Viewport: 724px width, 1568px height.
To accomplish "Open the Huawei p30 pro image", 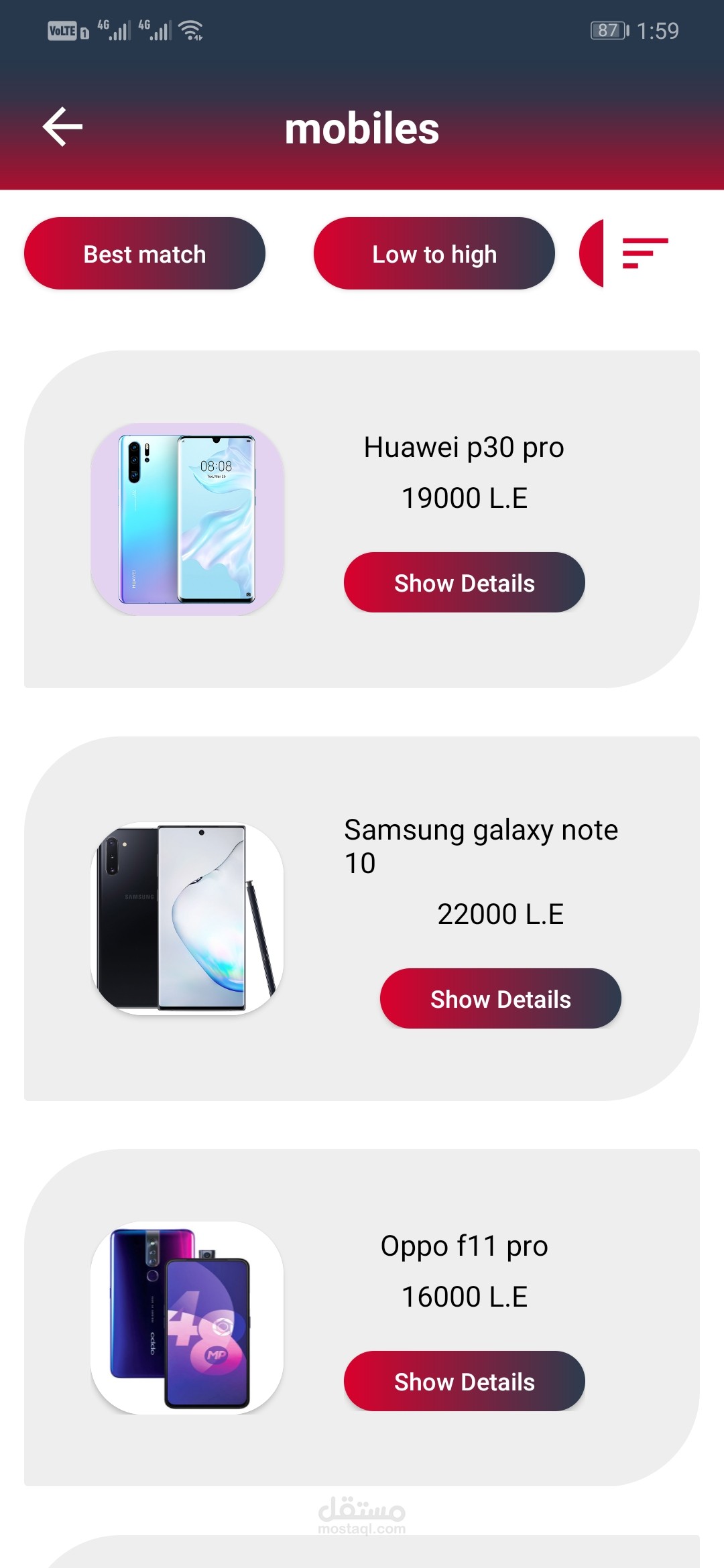I will click(187, 519).
